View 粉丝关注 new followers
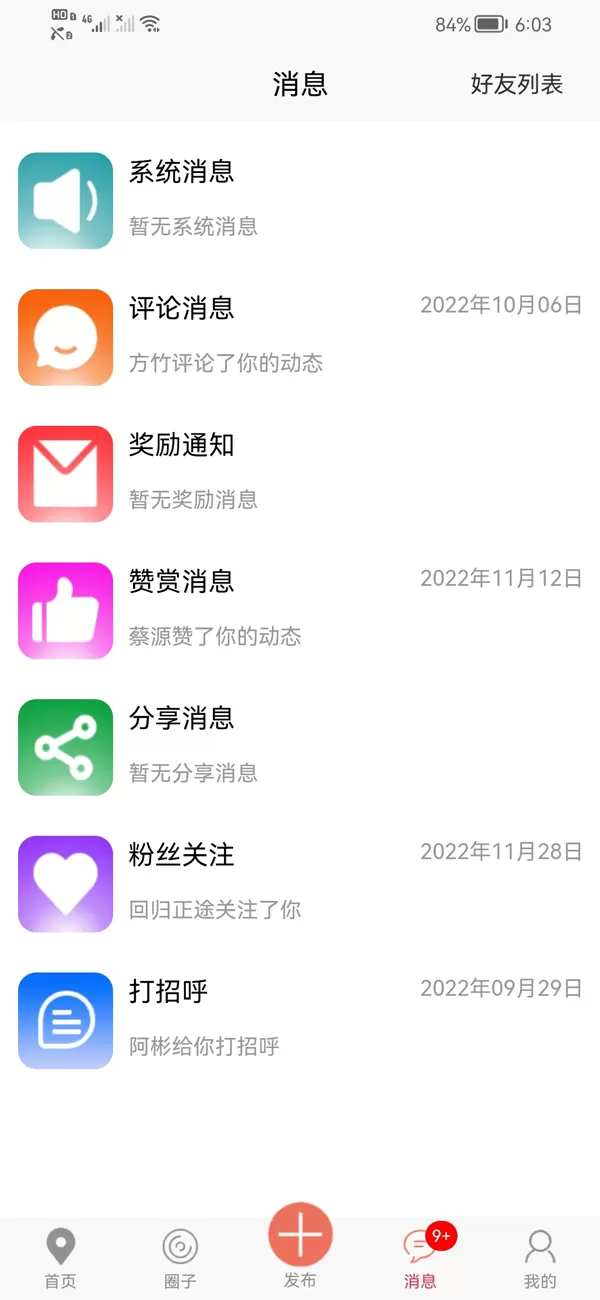 [300, 884]
